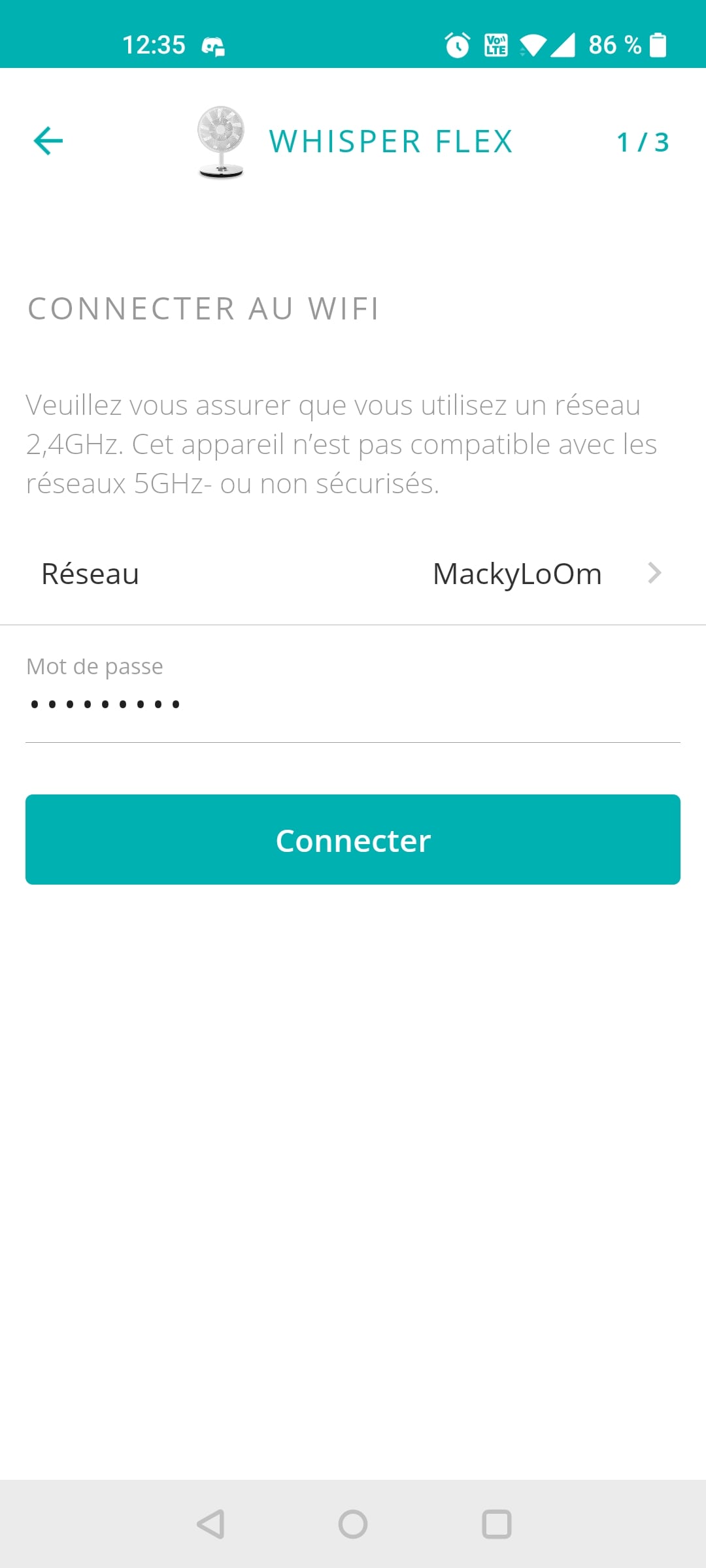Open the Réseau network selection row
This screenshot has height=1568, width=706.
pyautogui.click(x=353, y=574)
